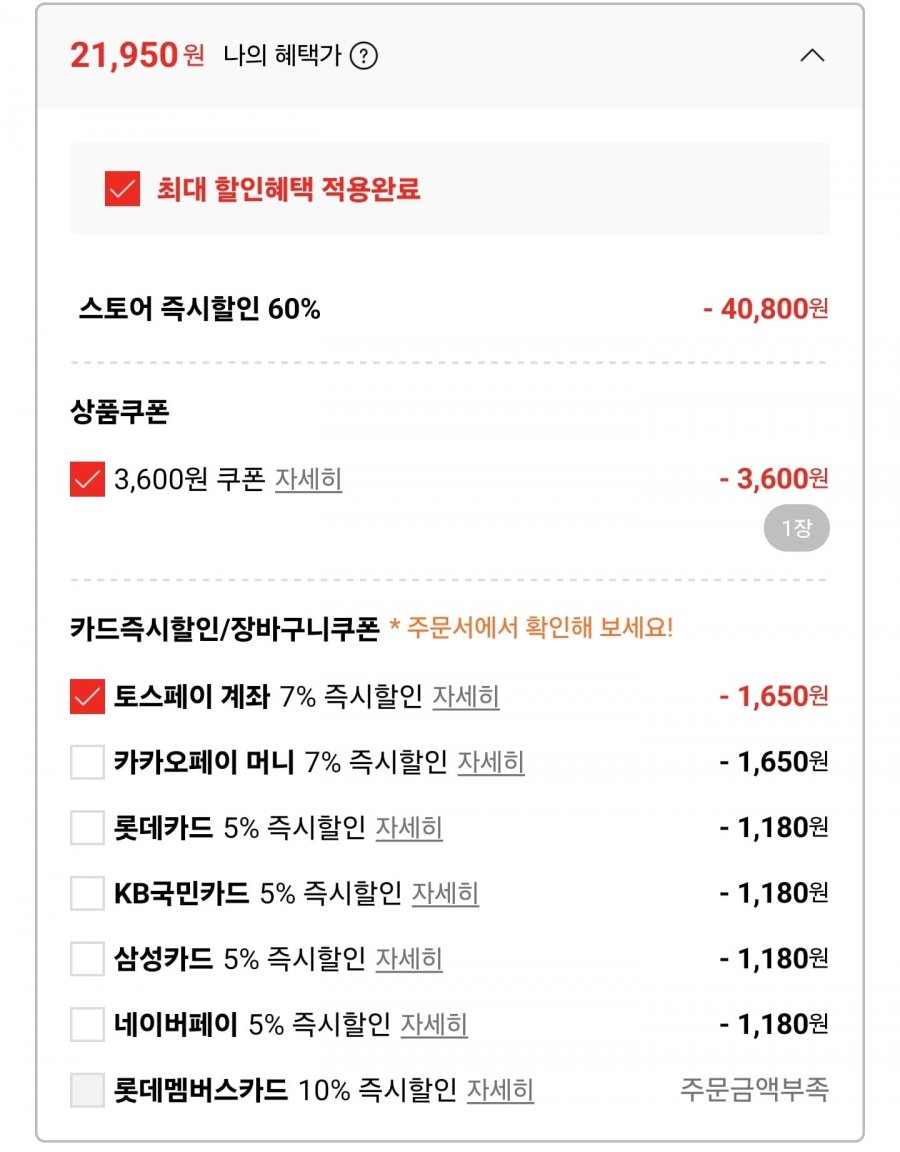
Task: Choose KB국민카드 5% 즉시할인
Action: [88, 893]
